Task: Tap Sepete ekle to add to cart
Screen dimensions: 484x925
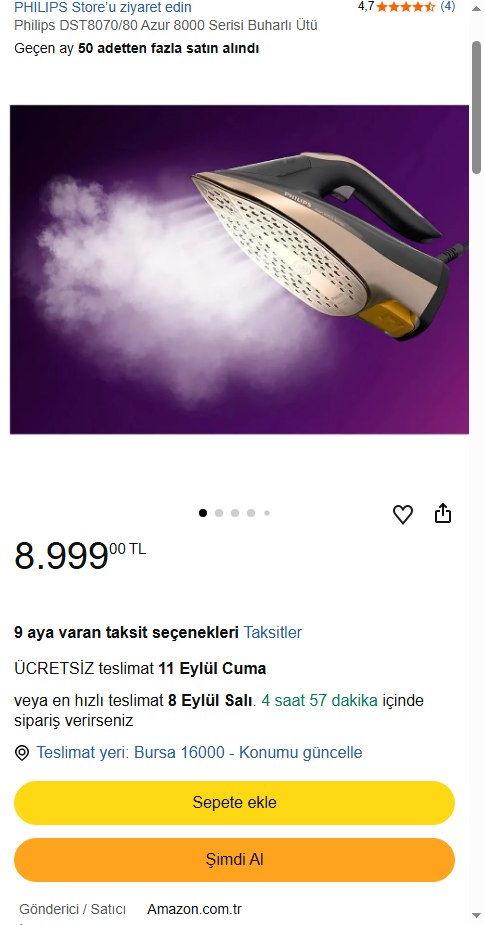Action: pyautogui.click(x=234, y=802)
